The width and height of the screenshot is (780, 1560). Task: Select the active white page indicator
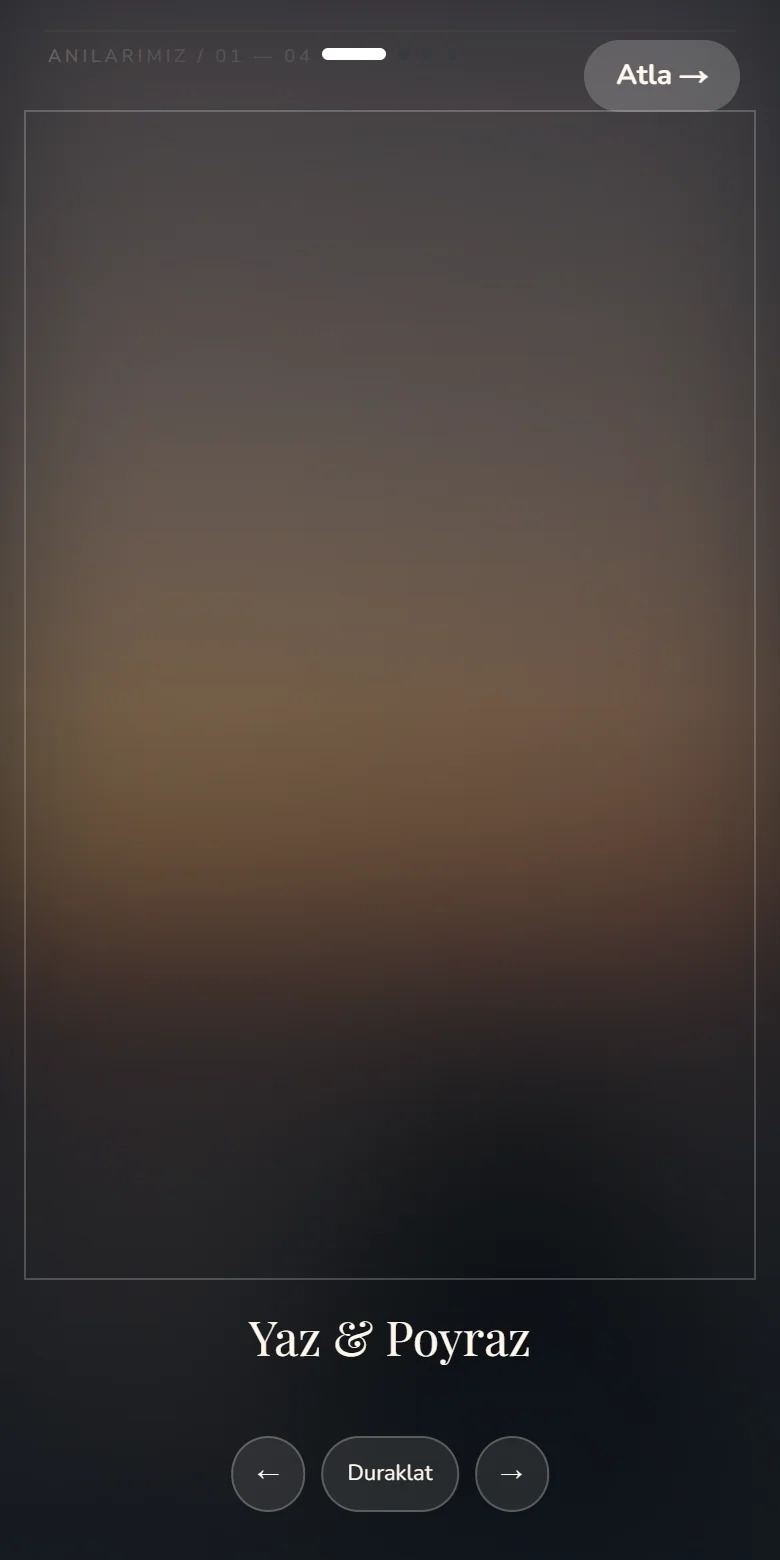click(x=354, y=54)
